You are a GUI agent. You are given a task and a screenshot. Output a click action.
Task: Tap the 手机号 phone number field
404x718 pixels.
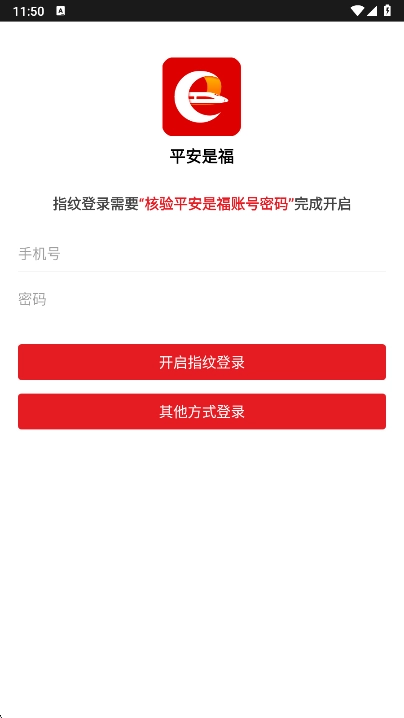(x=202, y=253)
